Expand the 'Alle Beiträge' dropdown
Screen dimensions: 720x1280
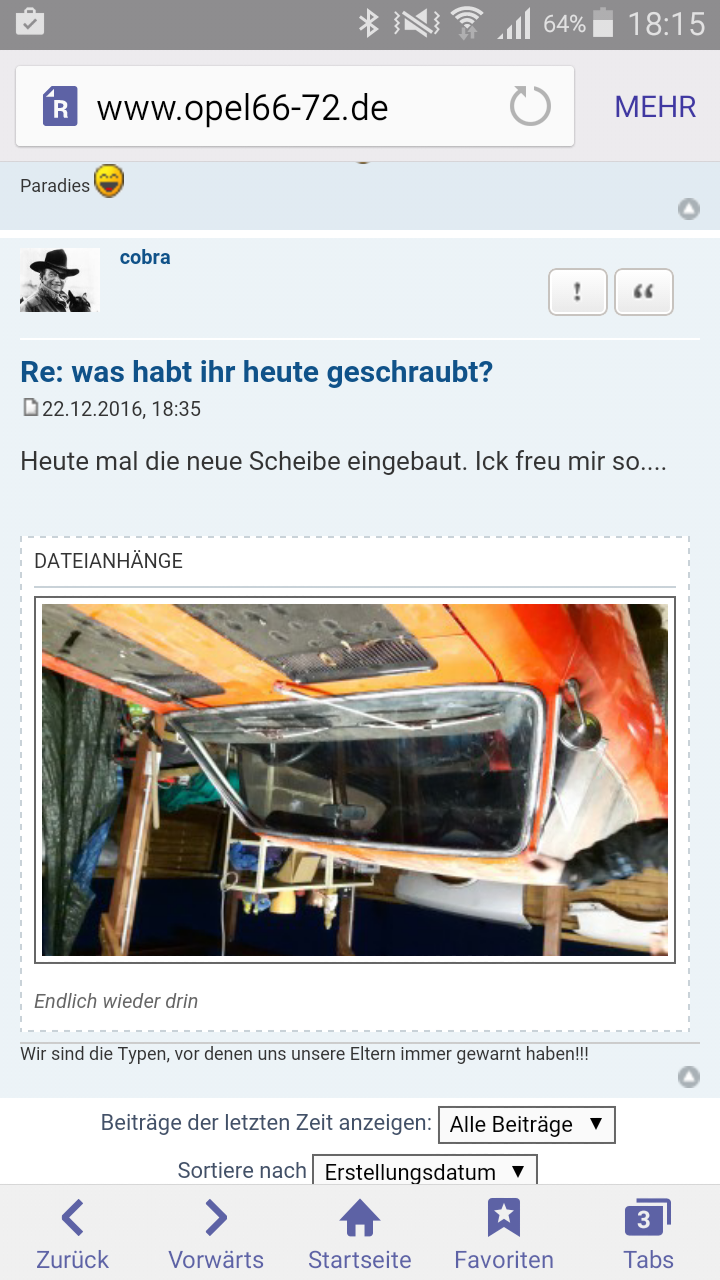coord(527,1124)
